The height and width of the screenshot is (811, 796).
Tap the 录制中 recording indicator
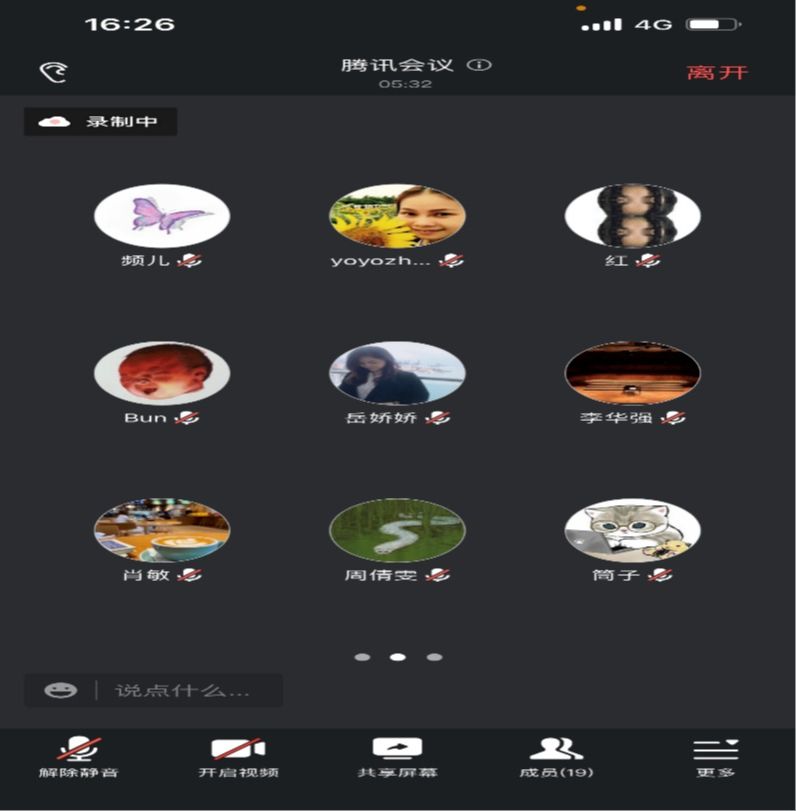point(101,122)
